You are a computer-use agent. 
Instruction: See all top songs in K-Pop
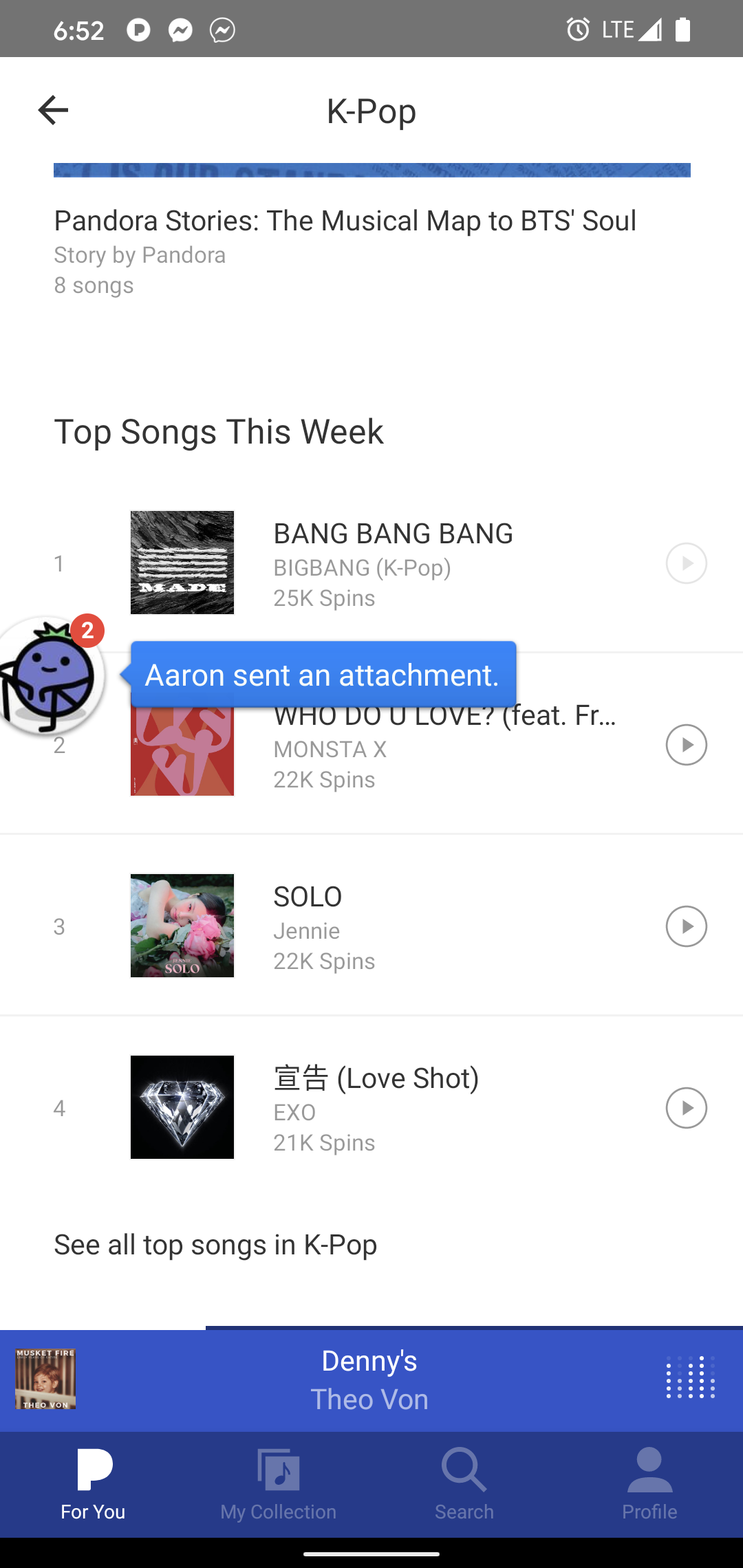coord(215,1245)
